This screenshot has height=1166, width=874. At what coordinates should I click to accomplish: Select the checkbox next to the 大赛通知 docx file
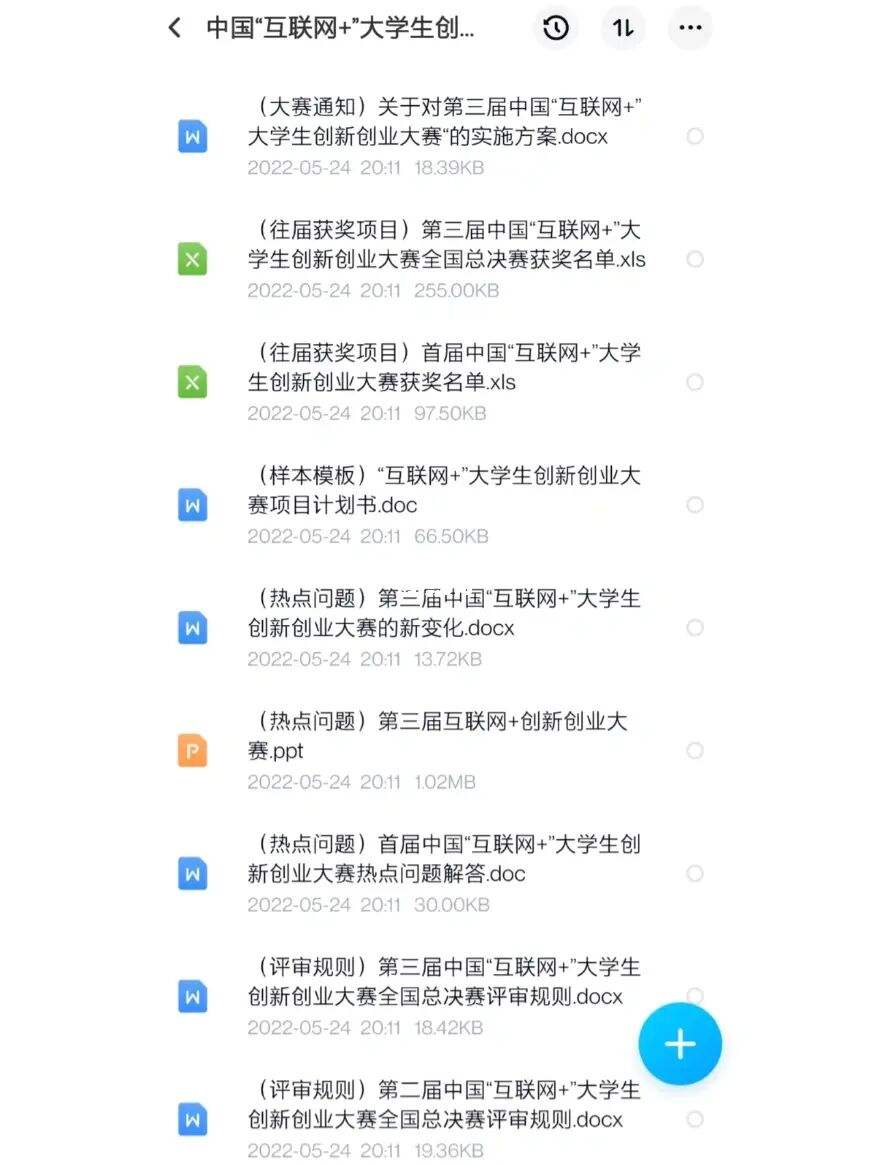pyautogui.click(x=695, y=136)
